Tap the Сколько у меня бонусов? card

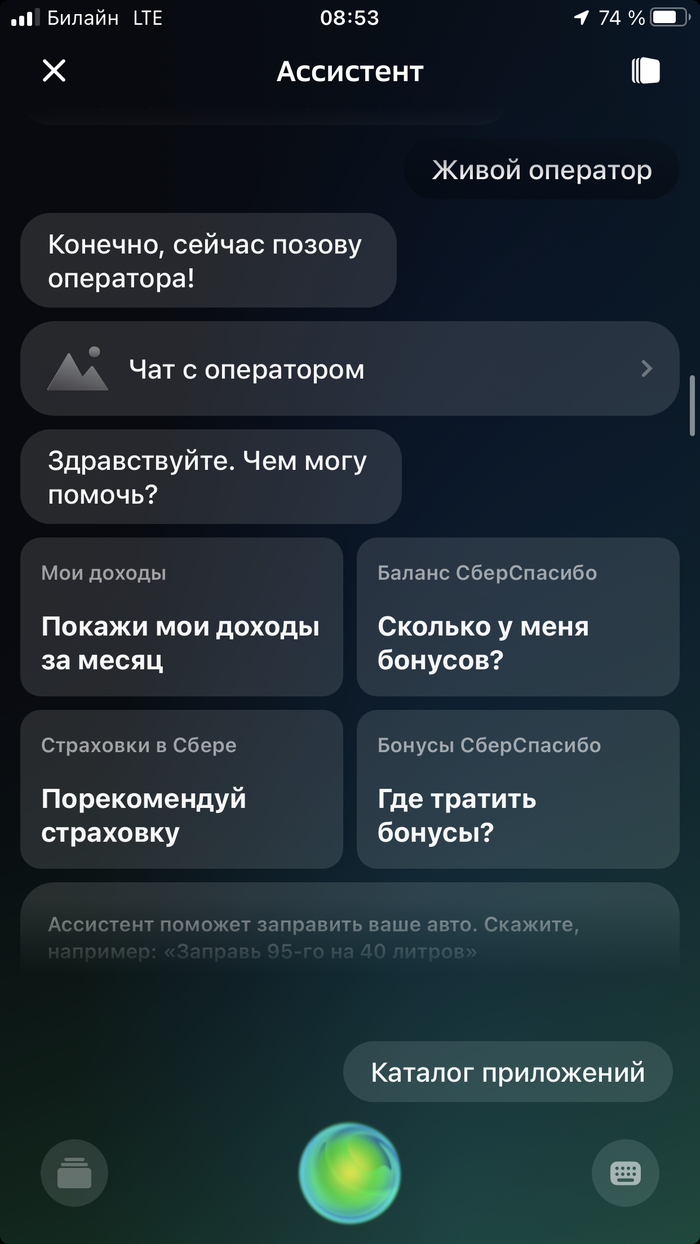coord(518,617)
